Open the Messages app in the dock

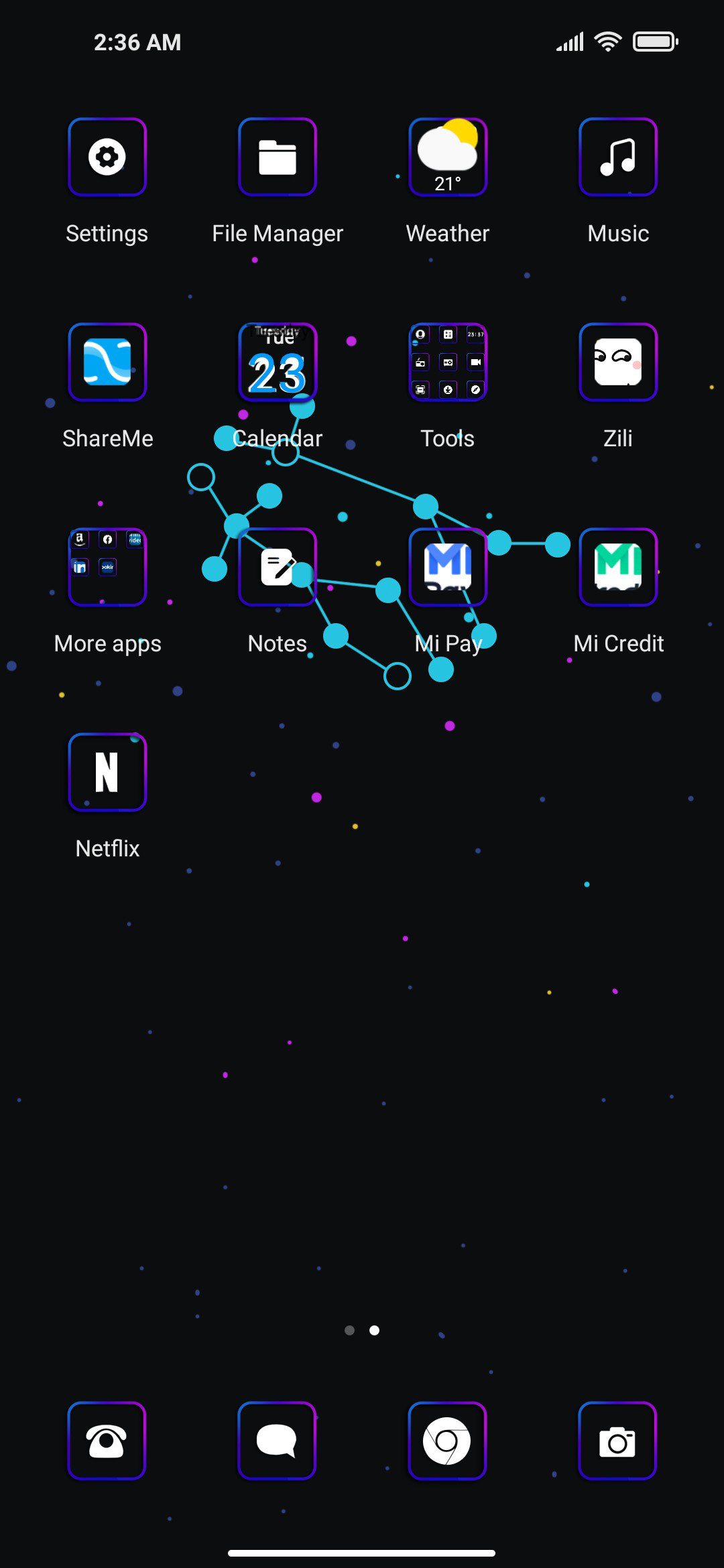click(x=277, y=1441)
